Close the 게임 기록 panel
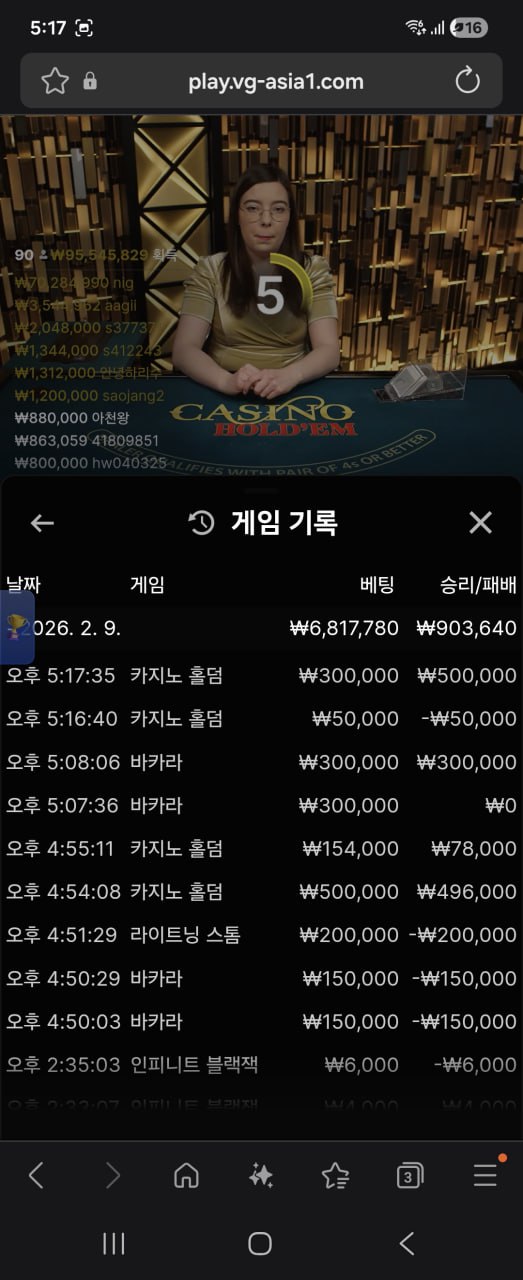Image resolution: width=523 pixels, height=1280 pixels. pyautogui.click(x=480, y=522)
